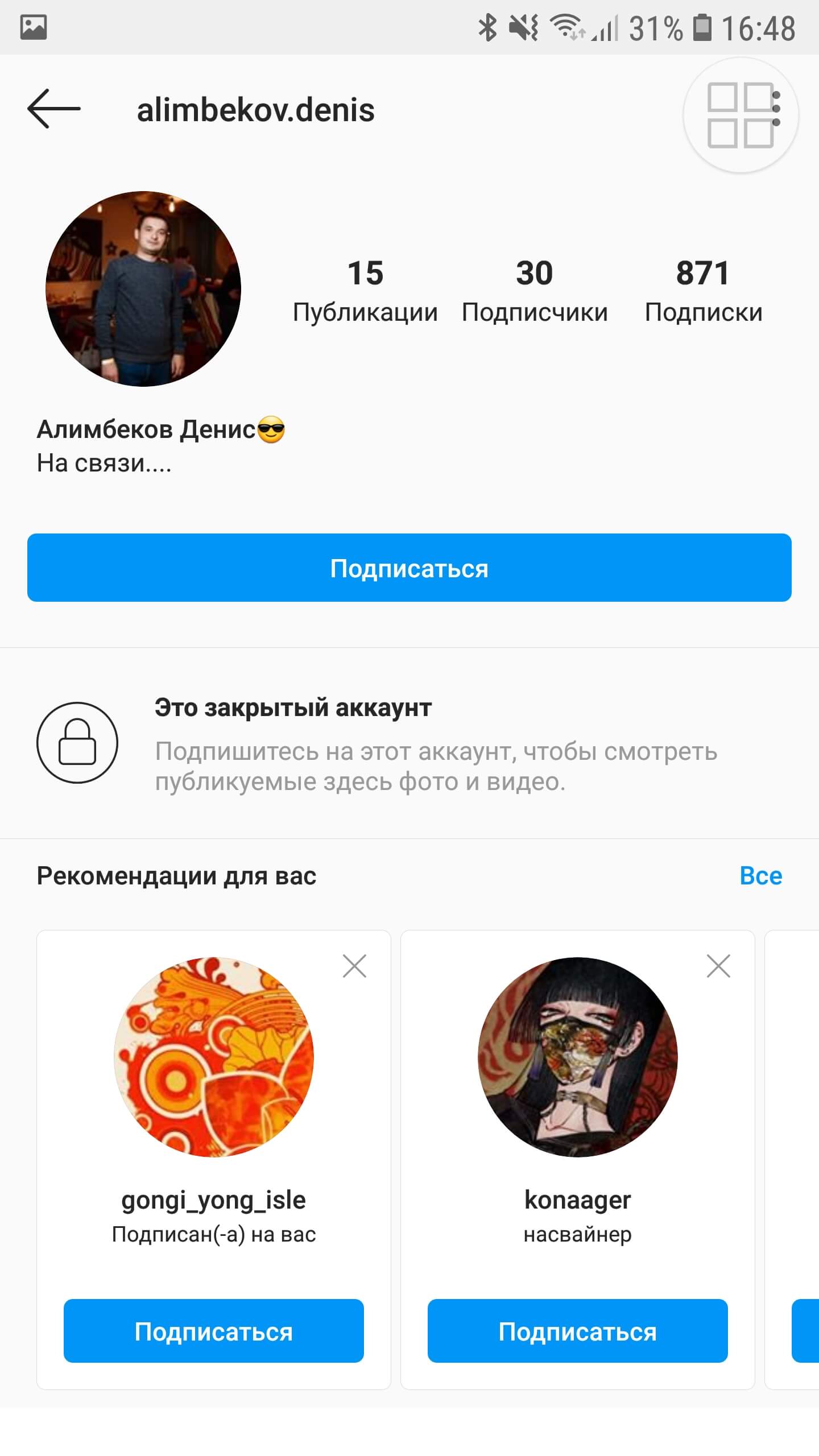
Task: Follow konaager
Action: (x=578, y=1331)
